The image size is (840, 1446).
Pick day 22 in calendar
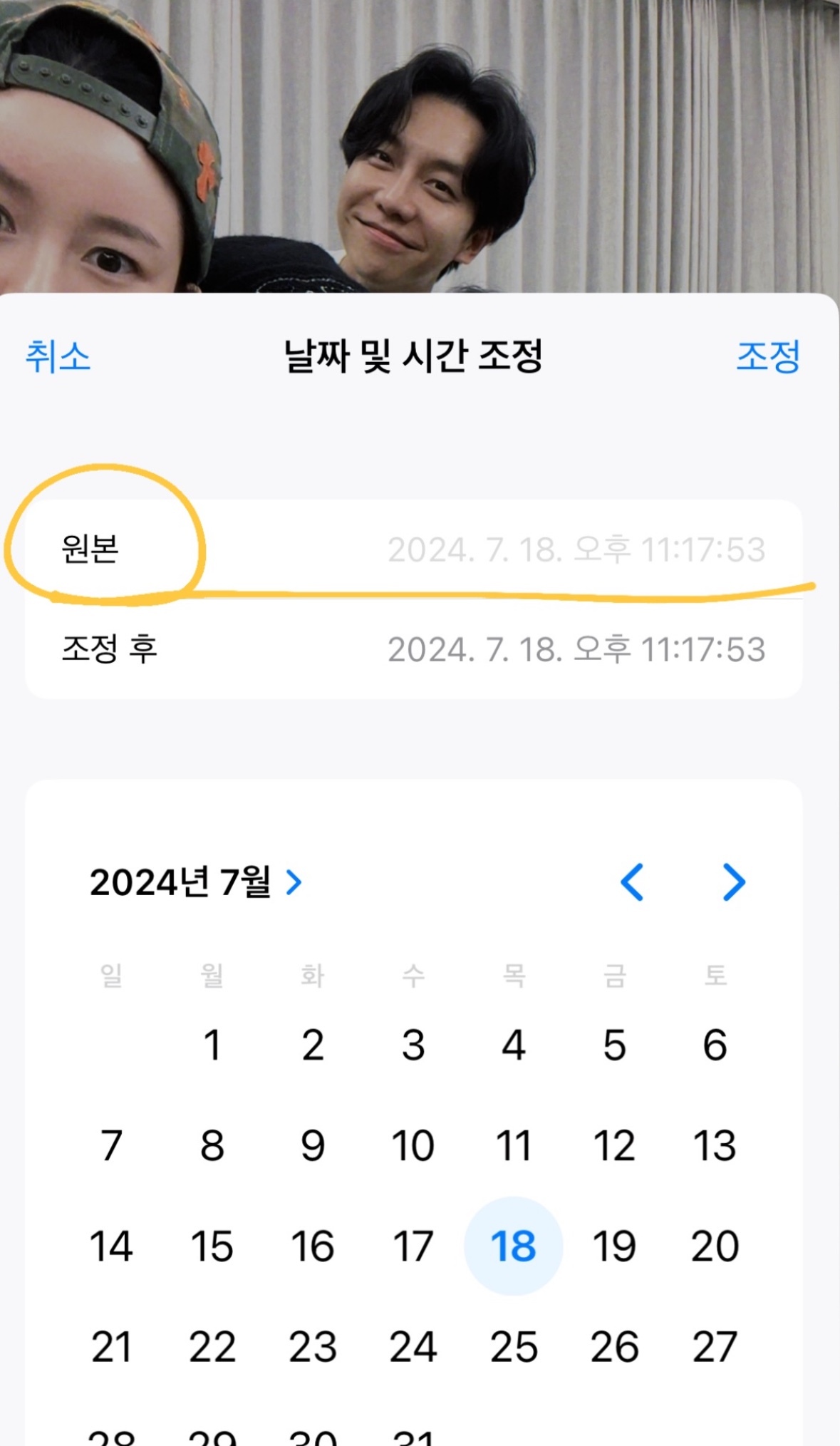click(212, 1347)
